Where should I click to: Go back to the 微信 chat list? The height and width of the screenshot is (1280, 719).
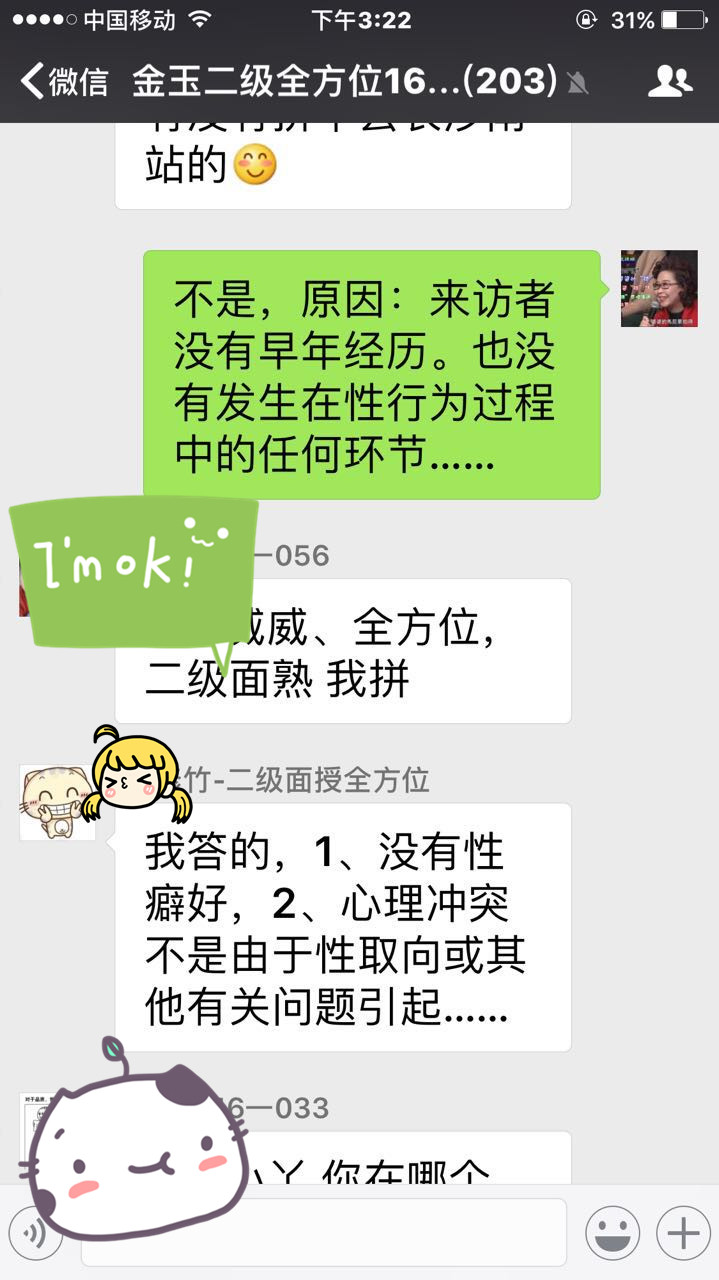coord(64,82)
